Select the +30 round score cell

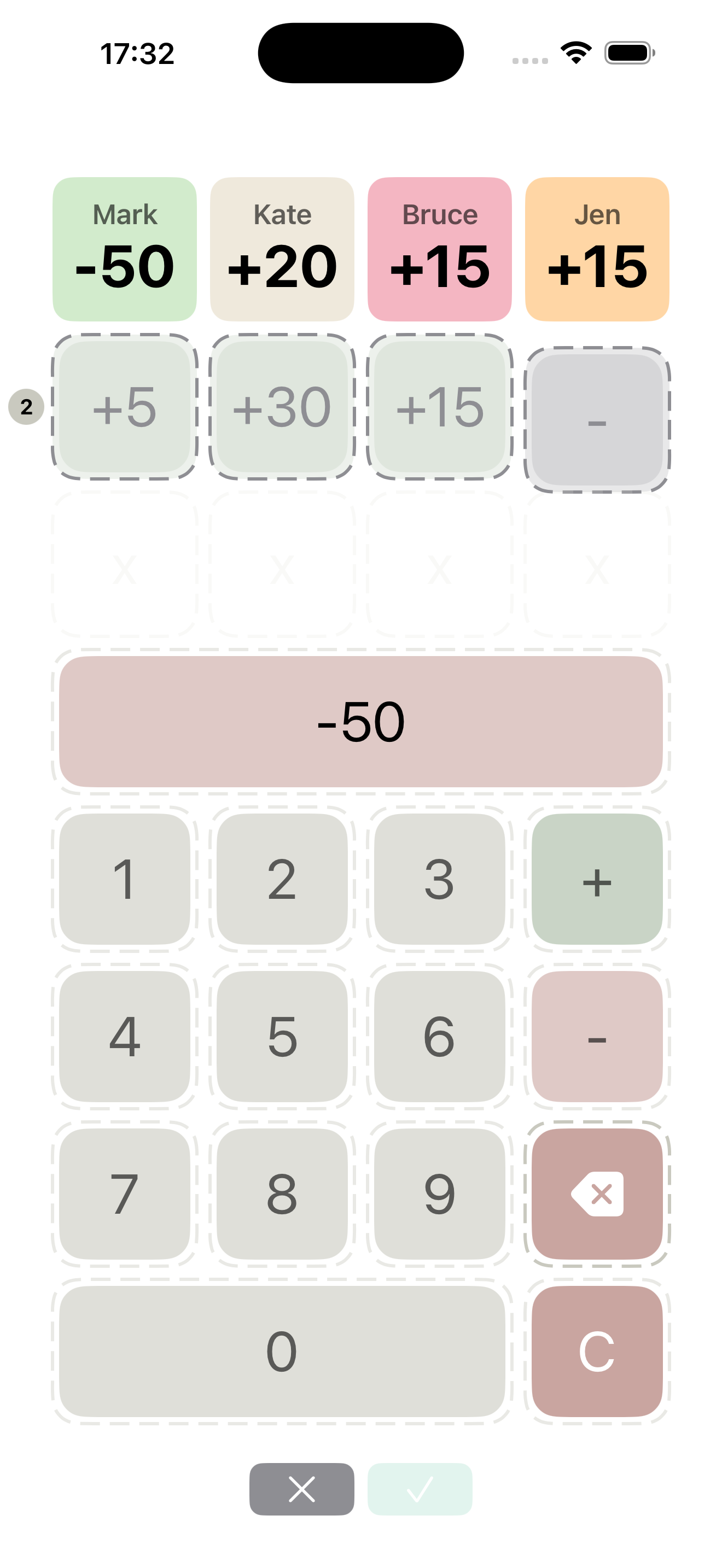tap(282, 407)
